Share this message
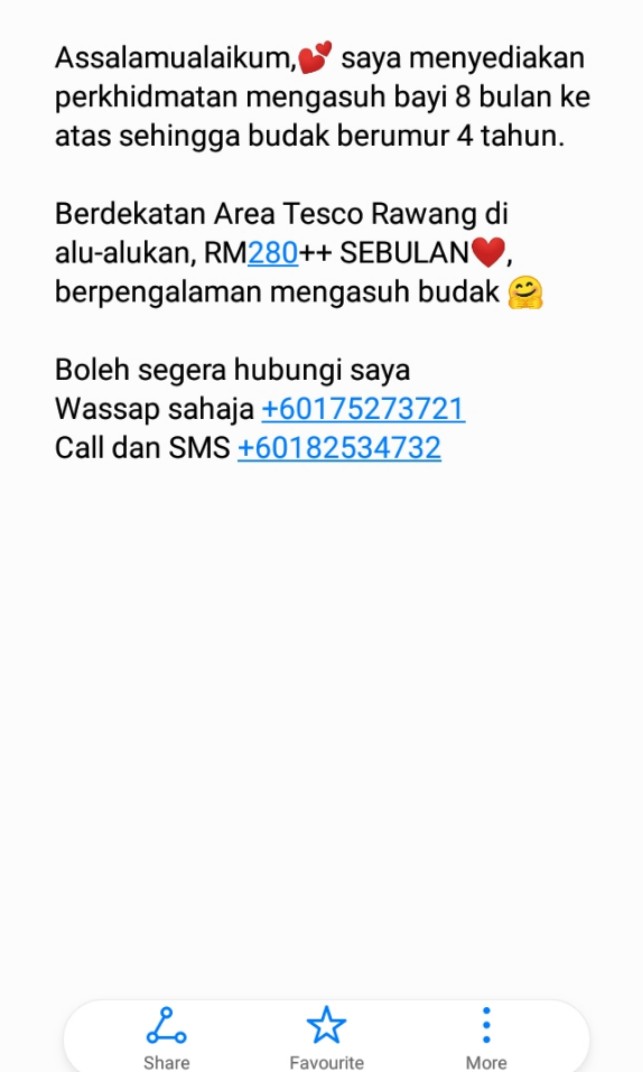This screenshot has width=643, height=1072. (166, 1036)
